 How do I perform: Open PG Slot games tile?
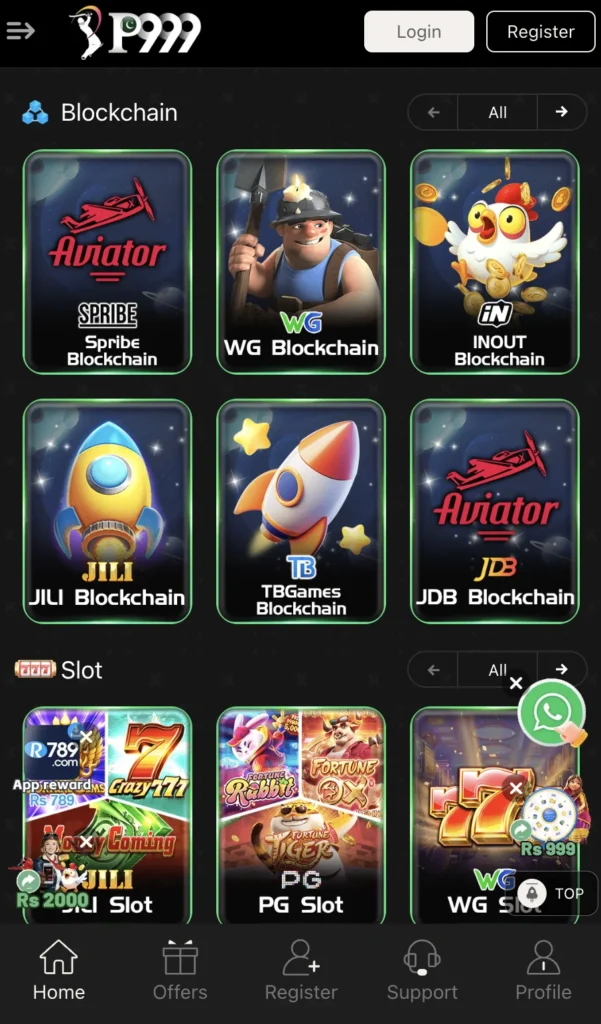coord(301,812)
